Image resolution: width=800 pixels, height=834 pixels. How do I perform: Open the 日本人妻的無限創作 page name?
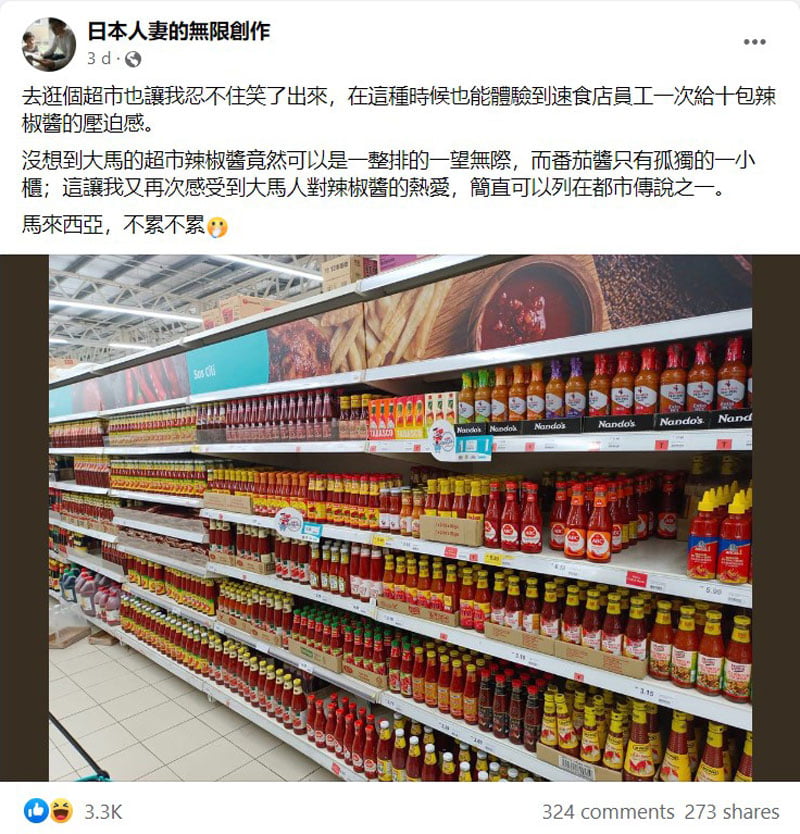coord(178,31)
